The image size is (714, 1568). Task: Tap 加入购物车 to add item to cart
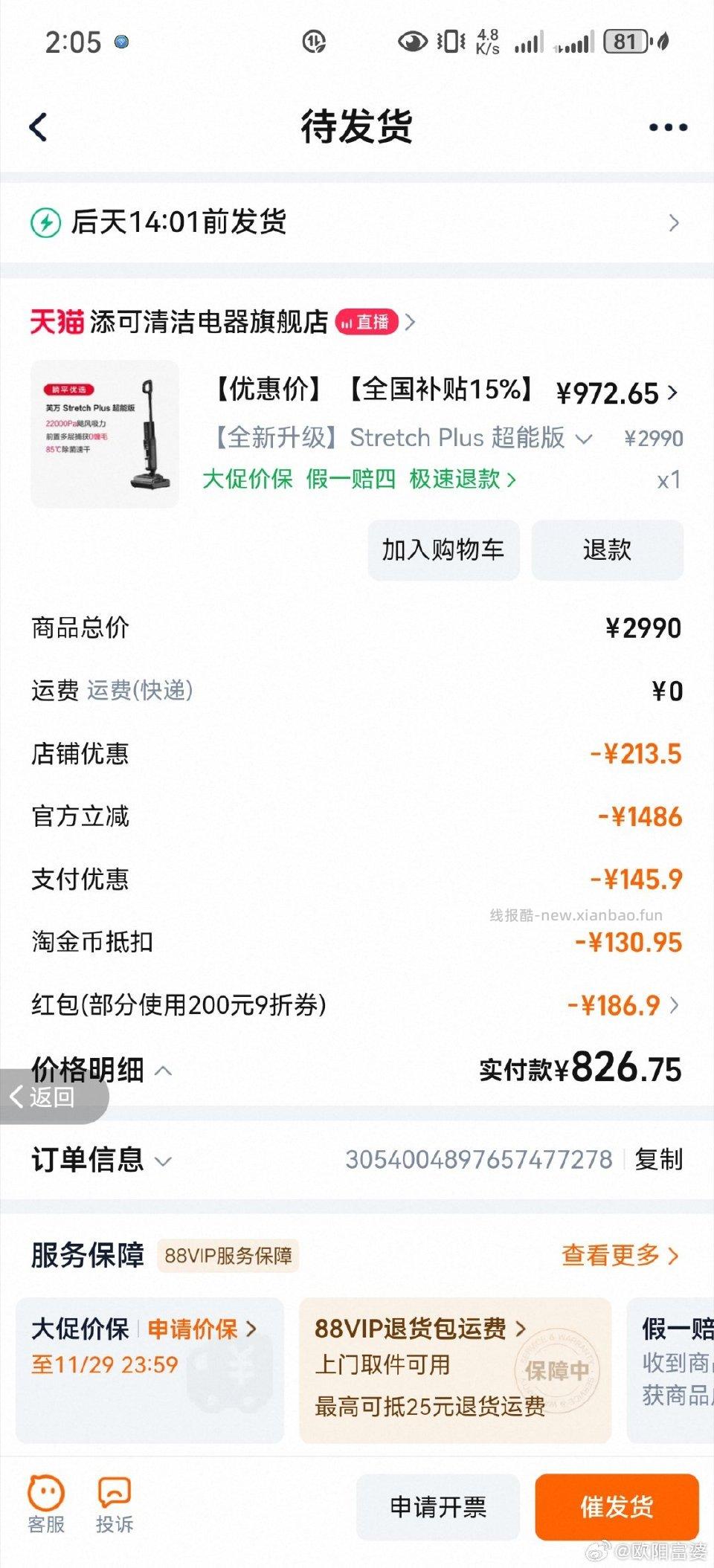pos(443,550)
